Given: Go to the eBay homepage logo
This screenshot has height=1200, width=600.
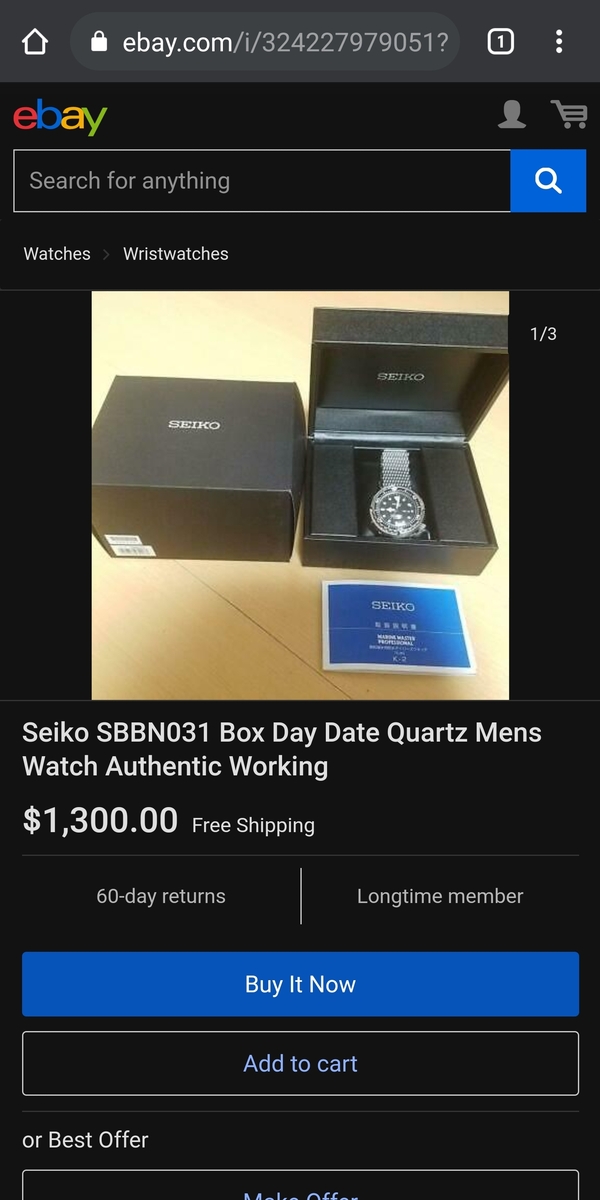Looking at the screenshot, I should pyautogui.click(x=60, y=116).
